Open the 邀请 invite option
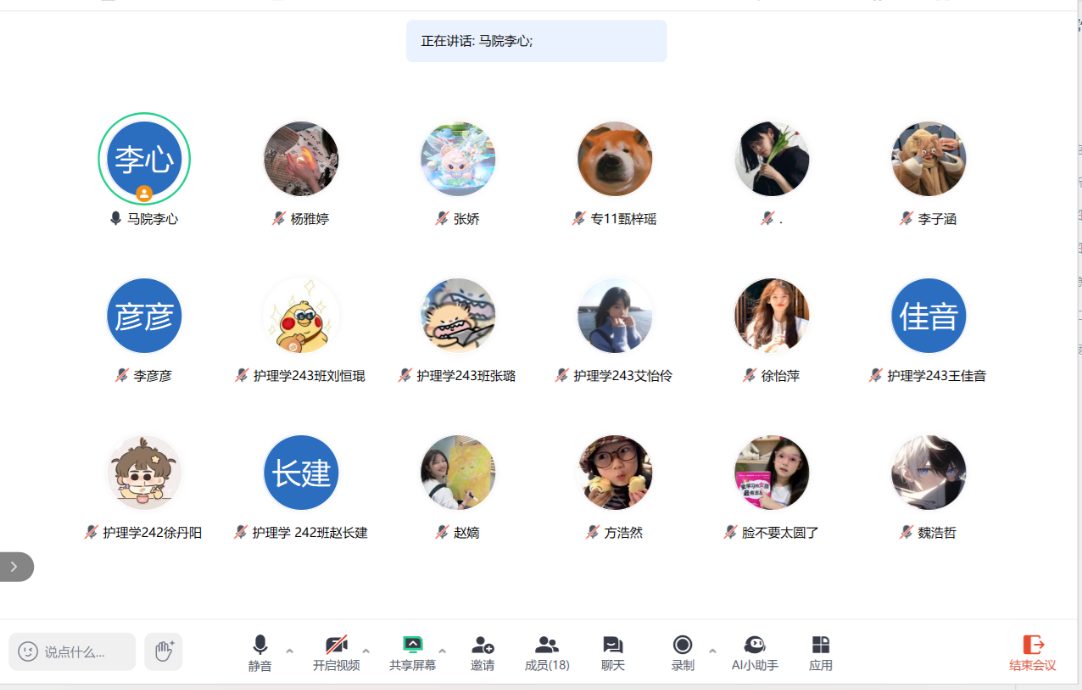The width and height of the screenshot is (1082, 690). tap(483, 652)
